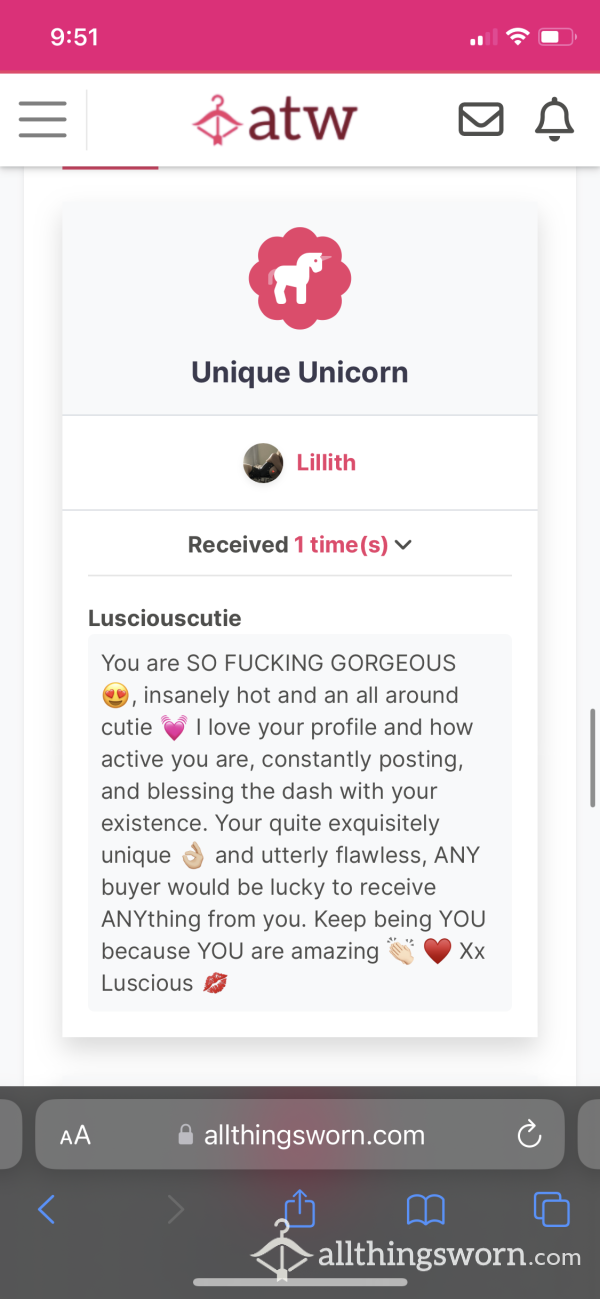Reload the page
The height and width of the screenshot is (1299, 600).
point(529,1134)
